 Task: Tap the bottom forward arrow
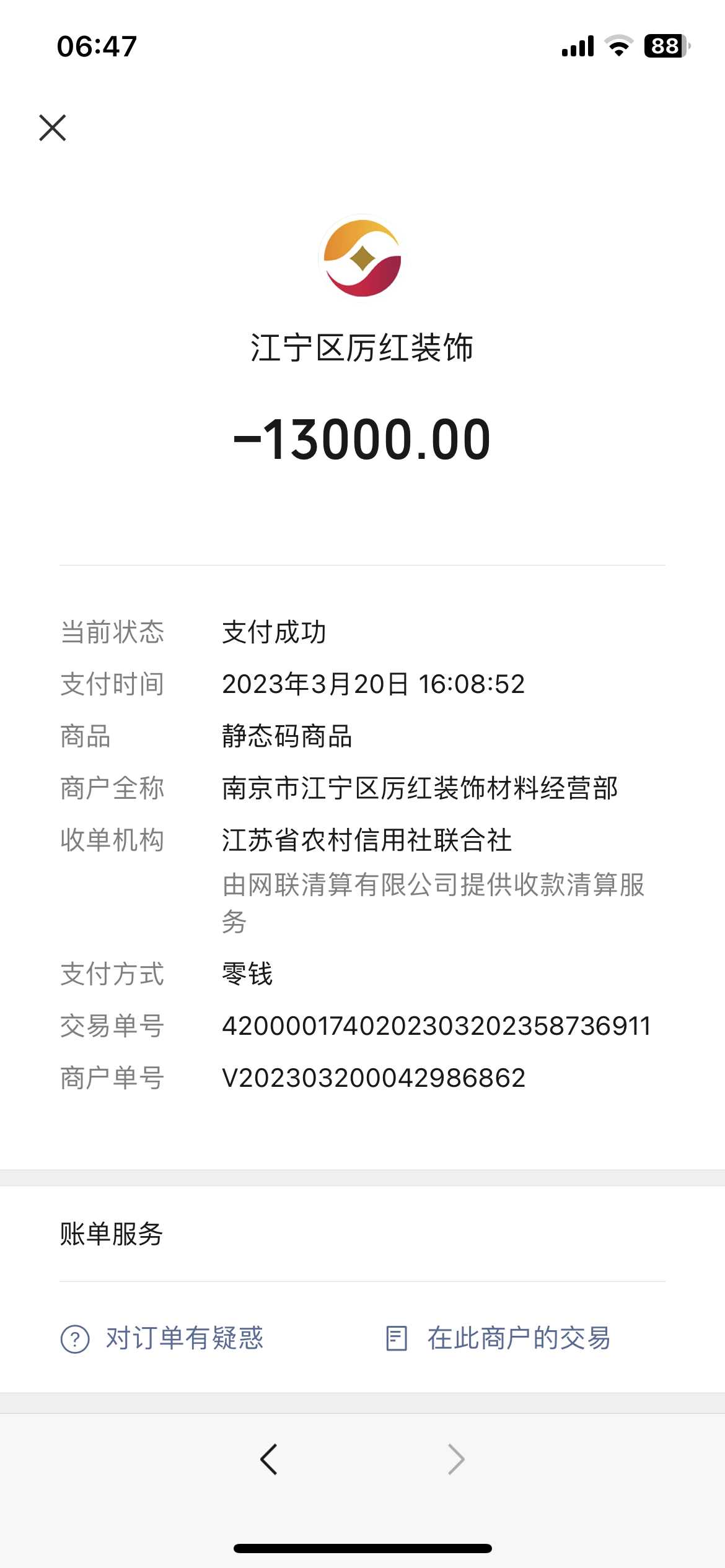point(456,1460)
